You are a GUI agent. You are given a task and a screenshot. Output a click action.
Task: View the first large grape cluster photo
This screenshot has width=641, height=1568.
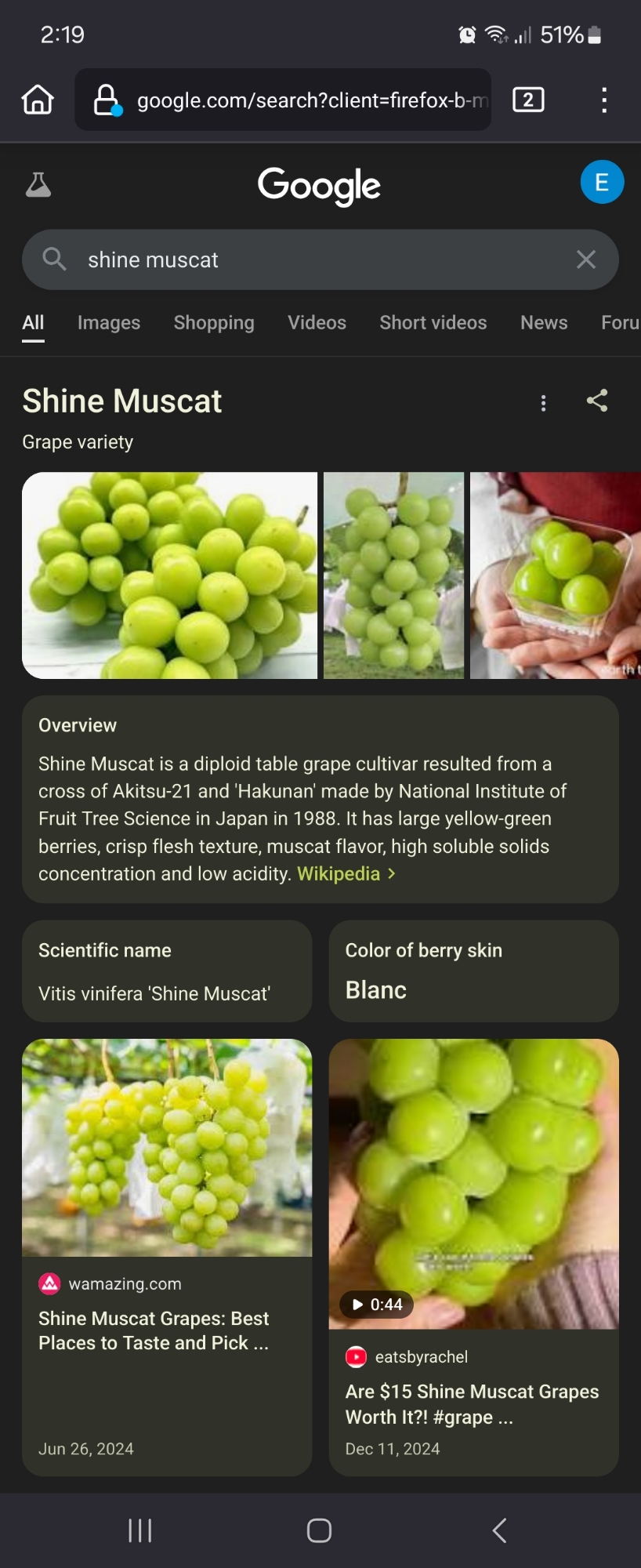coord(170,575)
